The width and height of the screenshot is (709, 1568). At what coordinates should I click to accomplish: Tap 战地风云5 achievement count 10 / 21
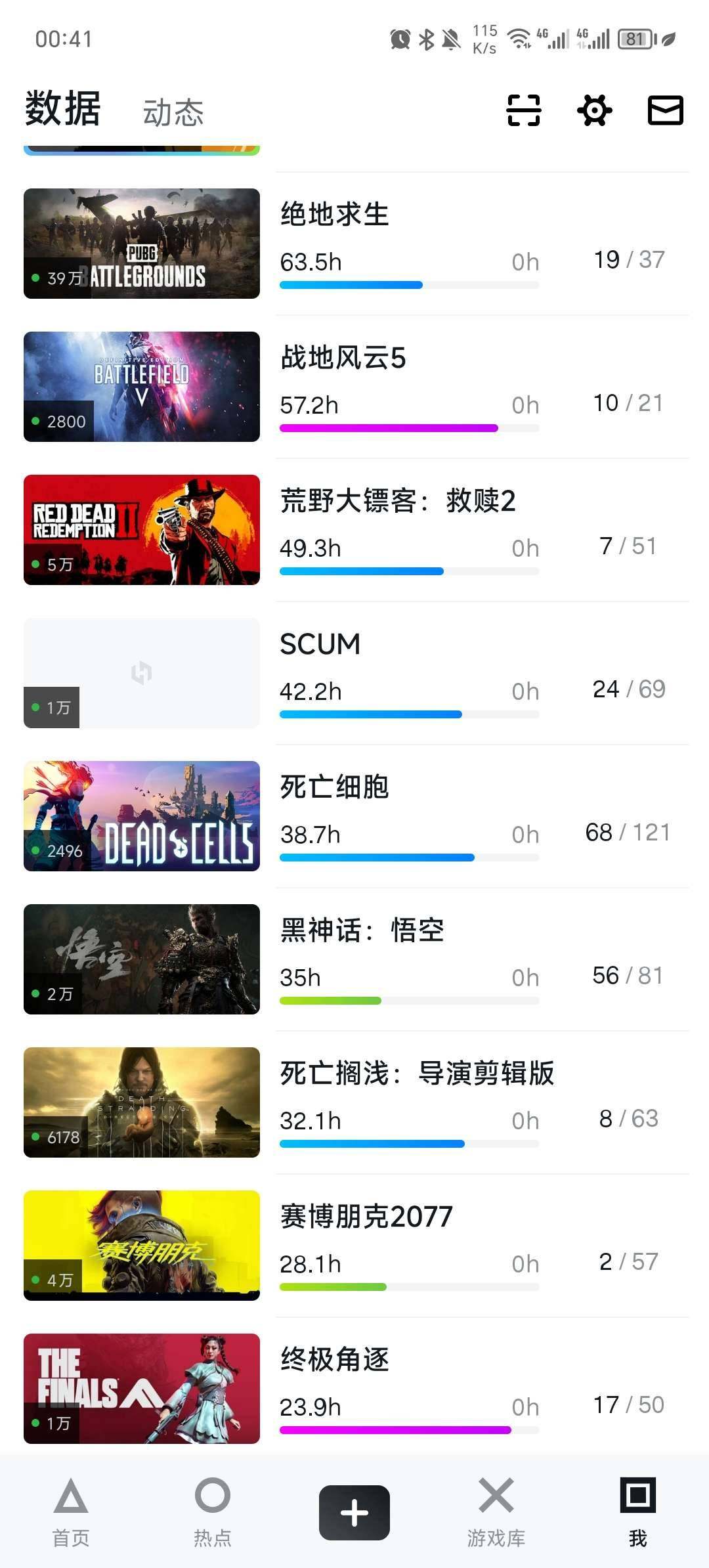[629, 403]
